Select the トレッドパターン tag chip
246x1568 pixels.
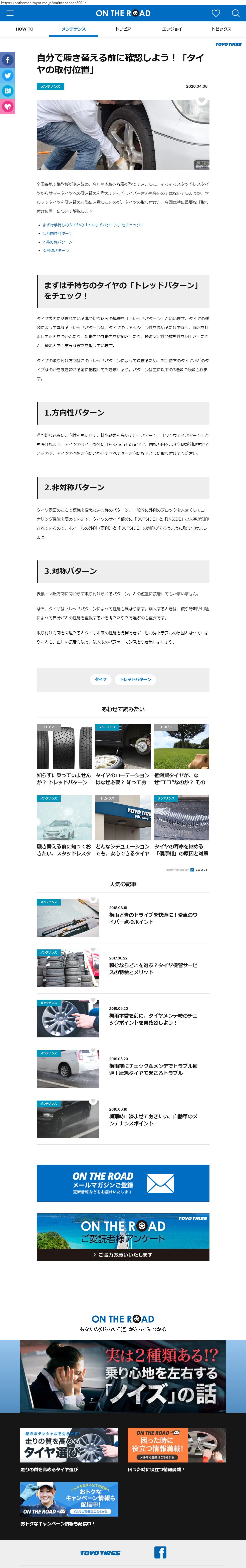coord(135,679)
